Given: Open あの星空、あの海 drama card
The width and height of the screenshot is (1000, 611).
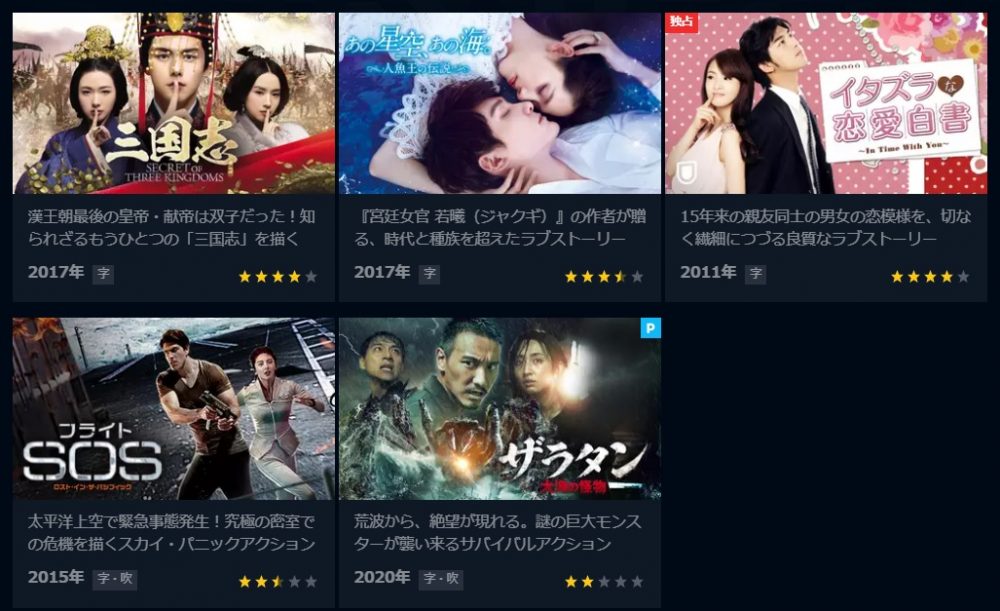Looking at the screenshot, I should 499,104.
